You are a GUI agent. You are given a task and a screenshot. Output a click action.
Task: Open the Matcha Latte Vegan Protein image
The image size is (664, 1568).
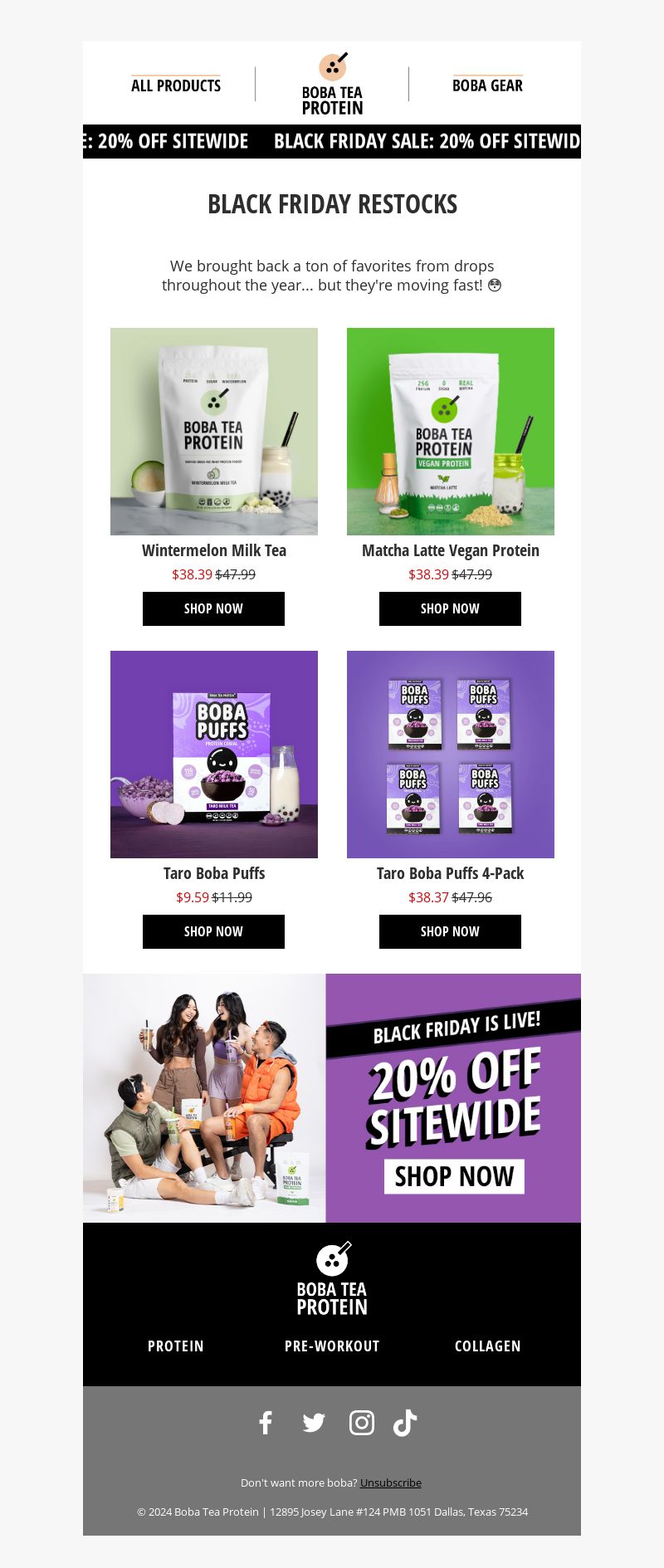pyautogui.click(x=451, y=431)
